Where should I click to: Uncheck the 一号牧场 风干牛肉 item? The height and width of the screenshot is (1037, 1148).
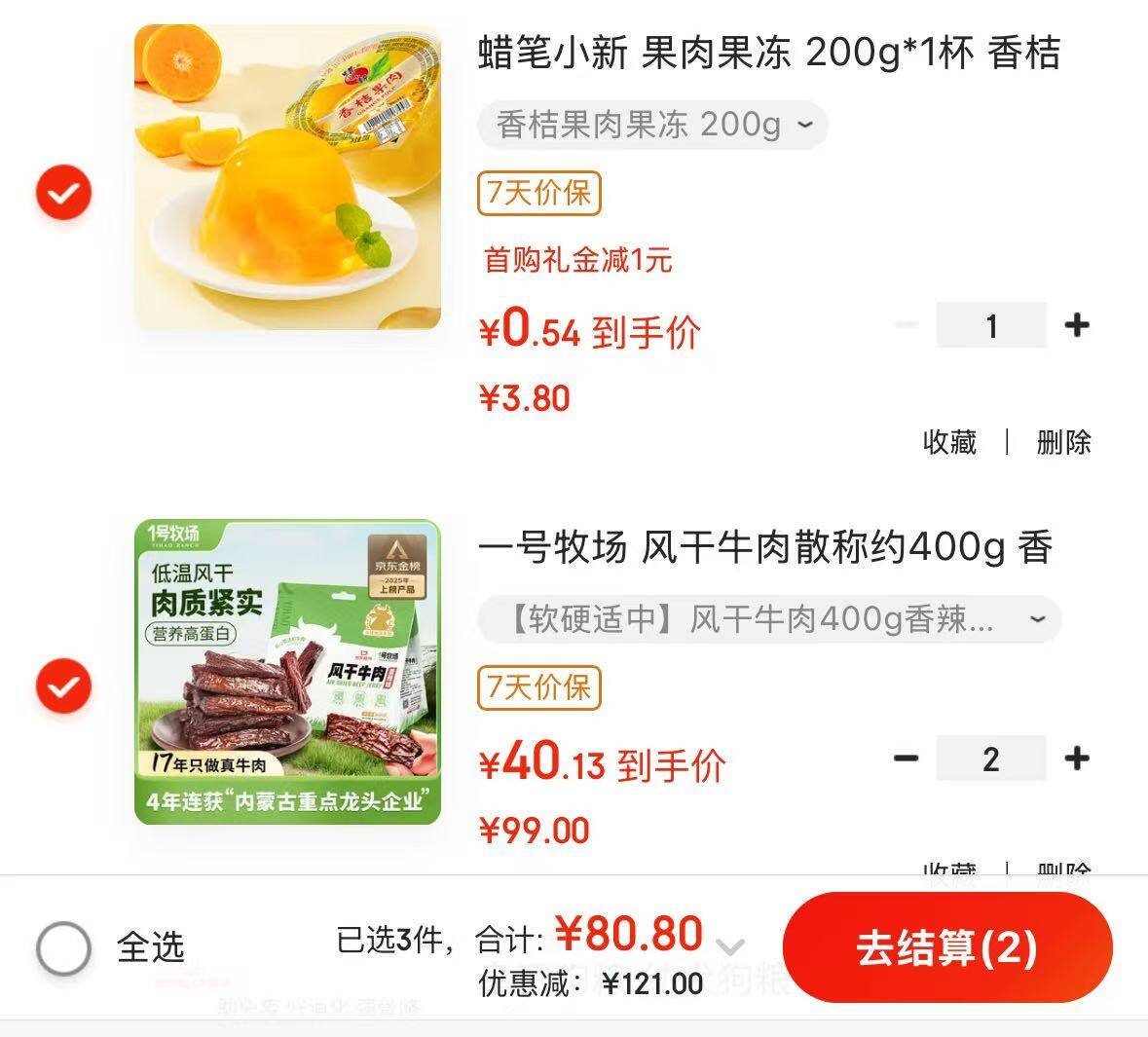[x=64, y=686]
